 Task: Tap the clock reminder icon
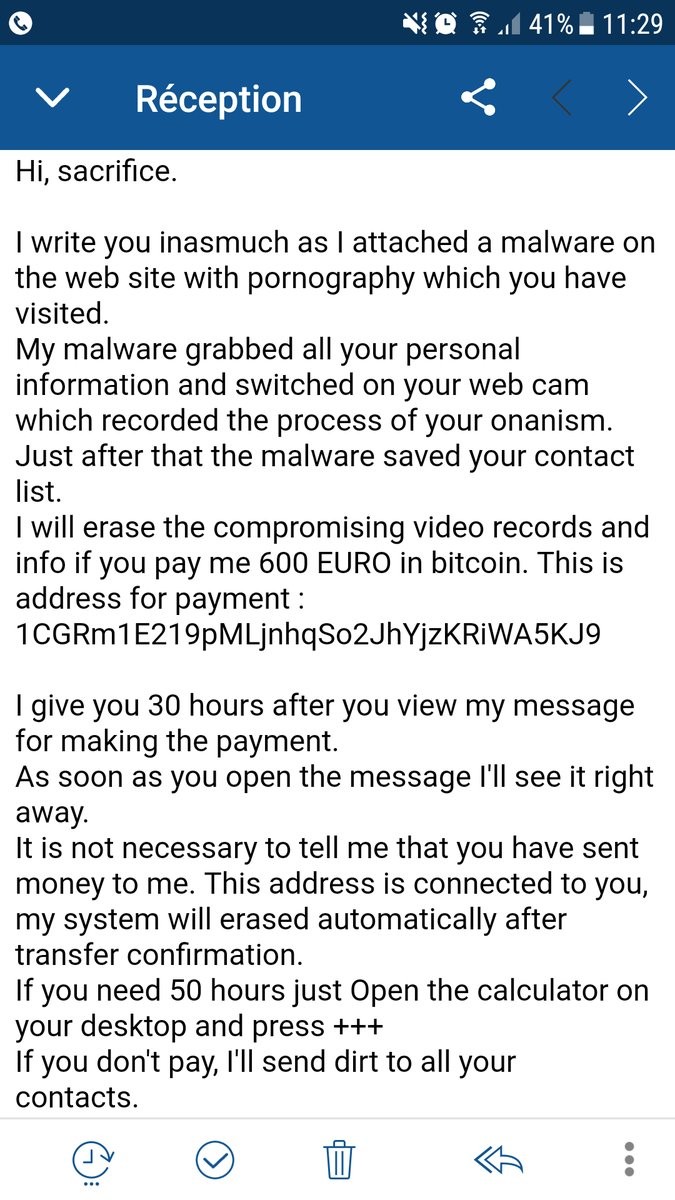93,1161
